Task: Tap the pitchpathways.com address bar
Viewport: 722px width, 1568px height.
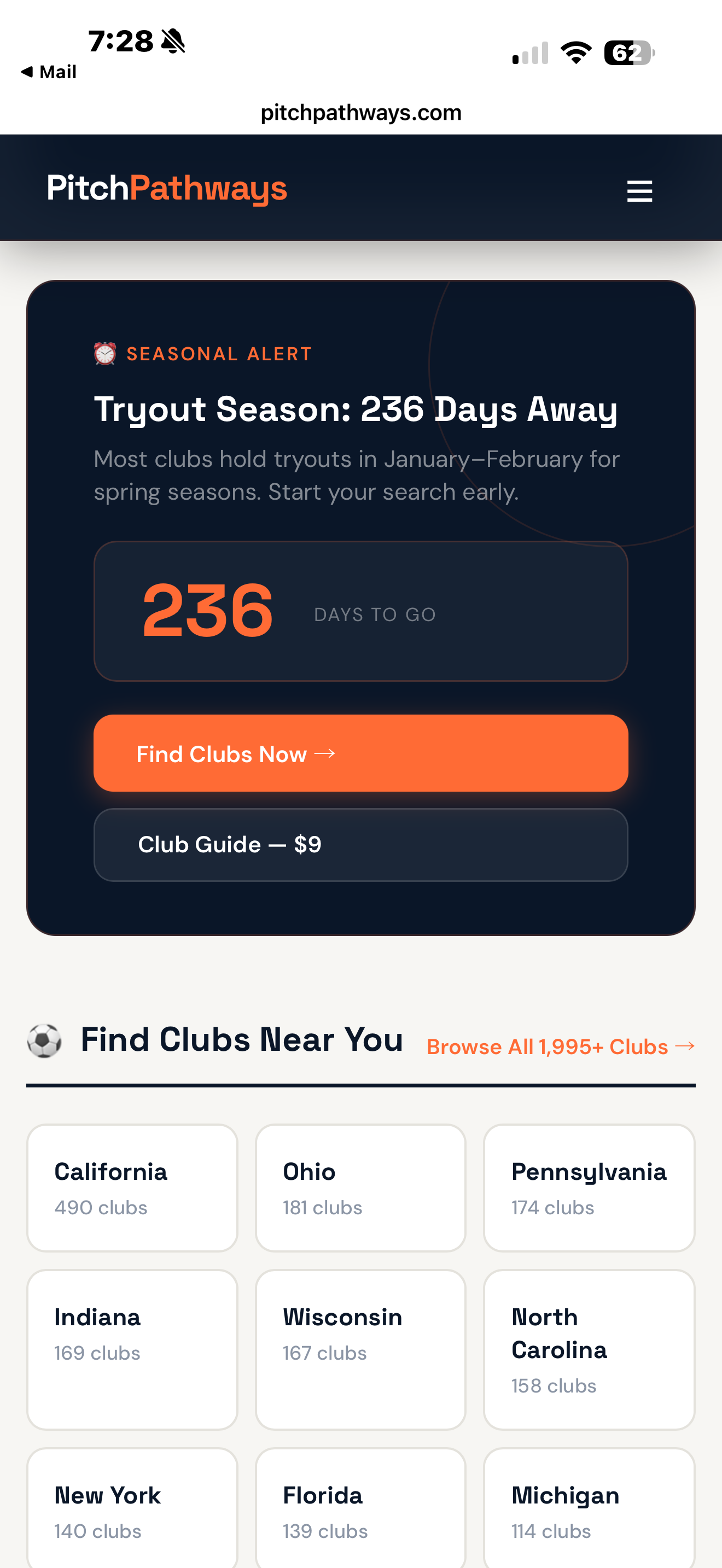Action: [x=360, y=113]
